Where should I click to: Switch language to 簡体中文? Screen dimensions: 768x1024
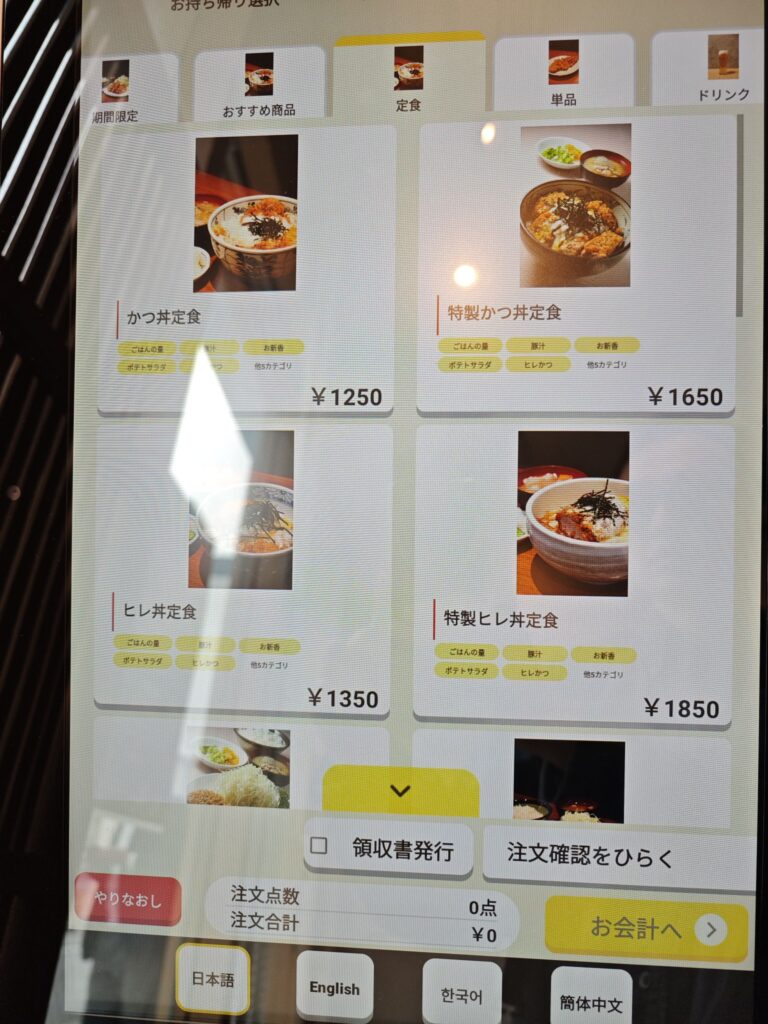pyautogui.click(x=590, y=1001)
